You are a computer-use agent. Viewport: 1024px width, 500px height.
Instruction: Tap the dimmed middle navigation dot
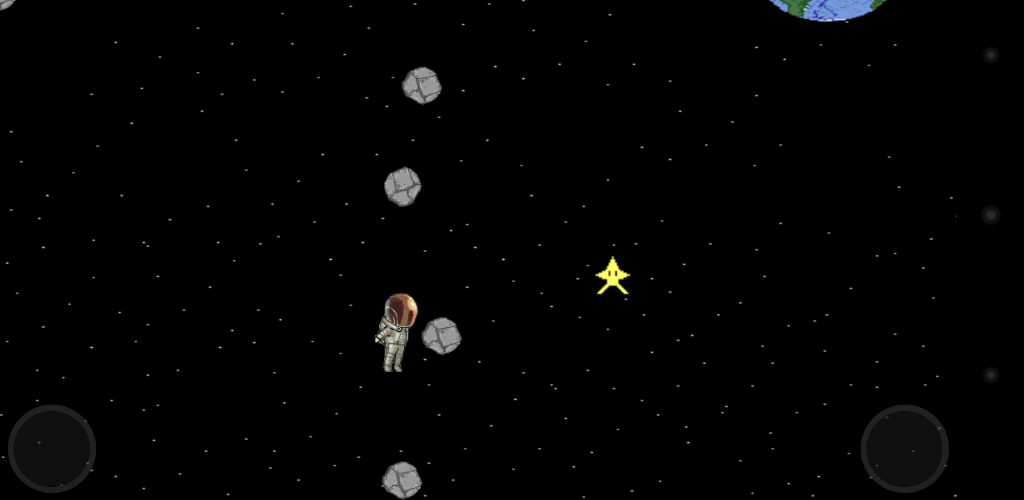[991, 215]
